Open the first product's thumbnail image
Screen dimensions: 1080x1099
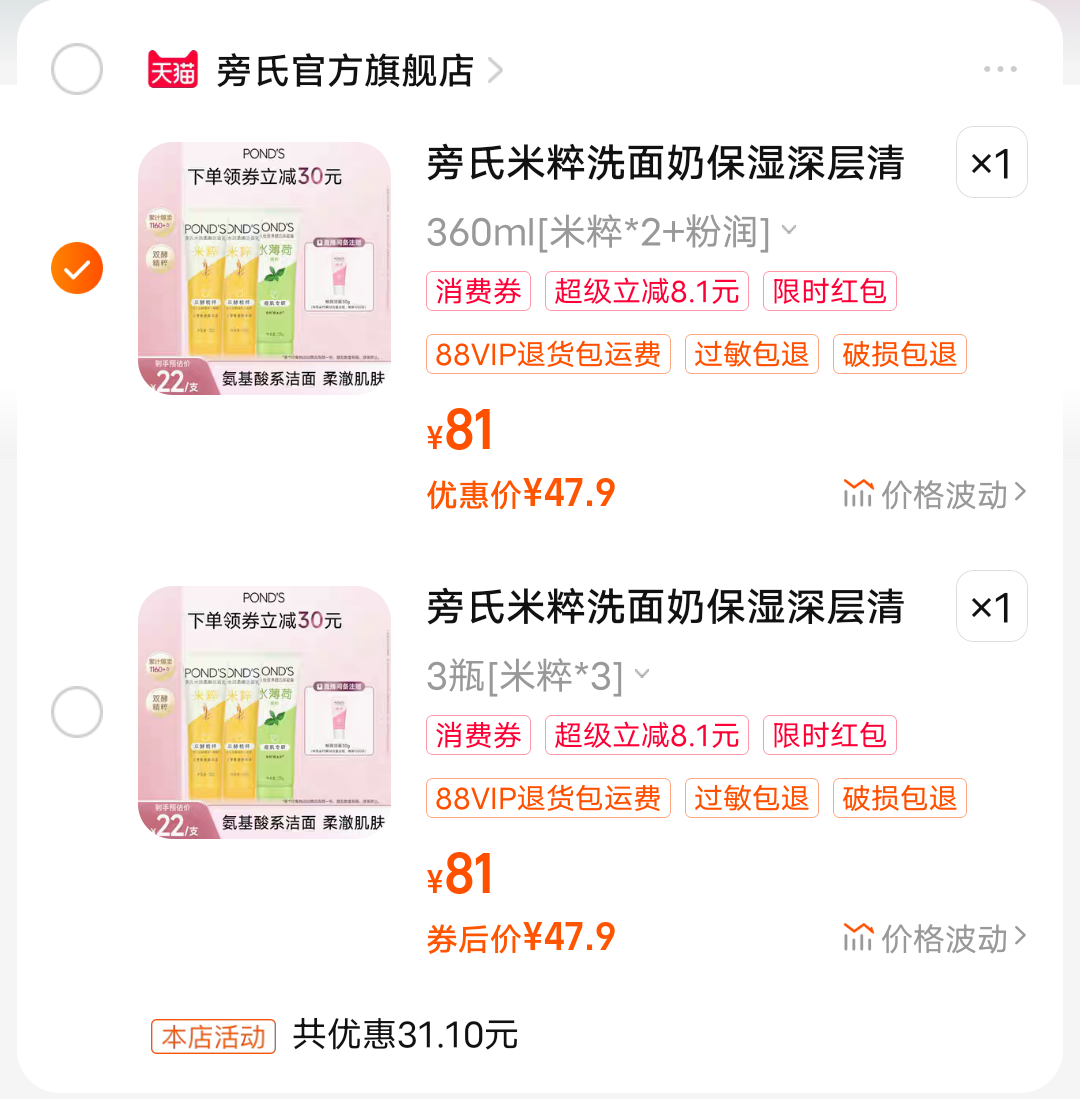tap(263, 268)
